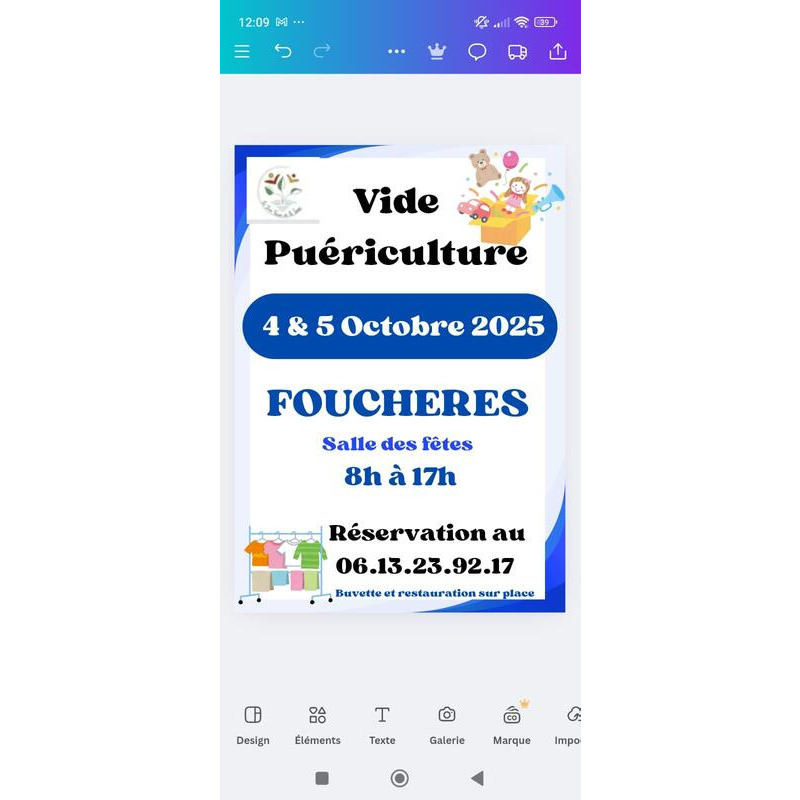Viewport: 800px width, 800px height.
Task: Open the Marque brand tool
Action: pyautogui.click(x=512, y=724)
